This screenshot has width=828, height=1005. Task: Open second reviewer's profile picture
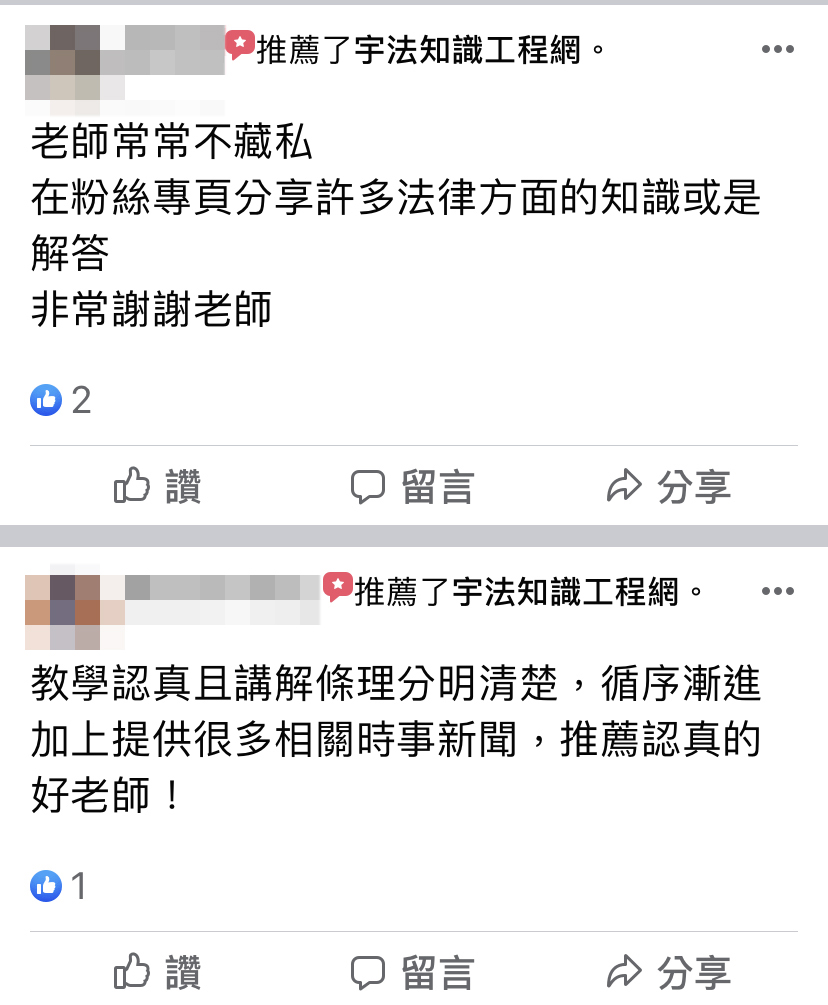point(62,612)
